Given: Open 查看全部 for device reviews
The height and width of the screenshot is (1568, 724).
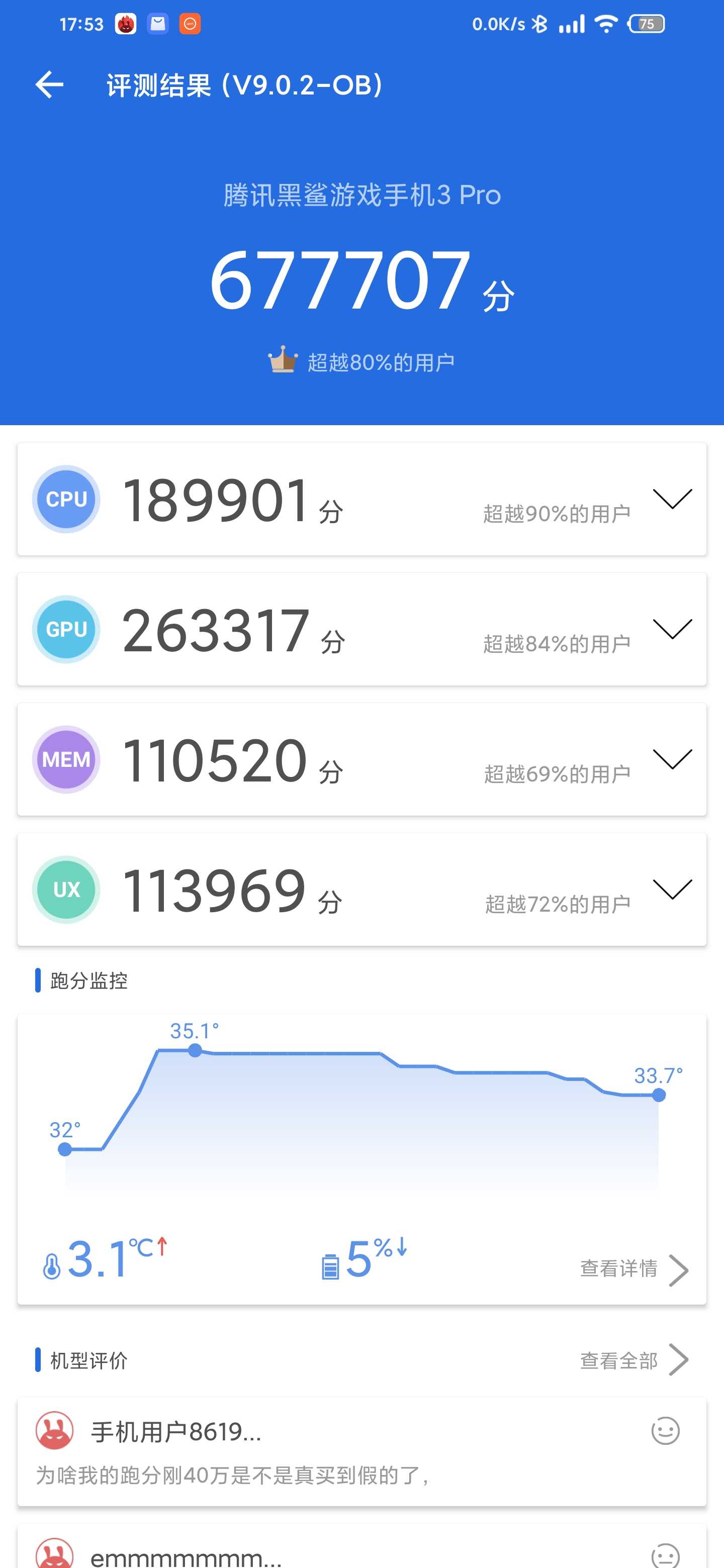Looking at the screenshot, I should pos(634,1360).
